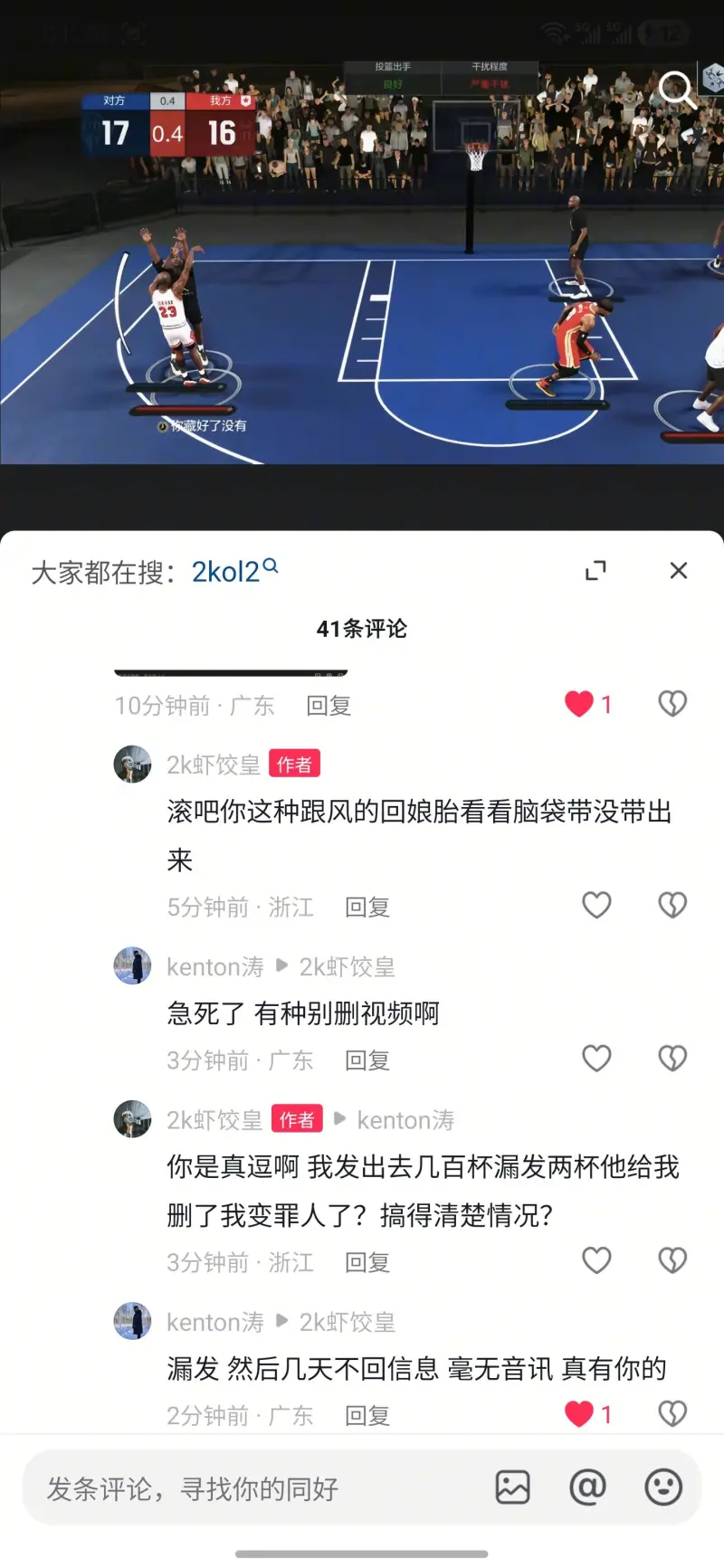Tap the comment input field 发条评论

253,1488
